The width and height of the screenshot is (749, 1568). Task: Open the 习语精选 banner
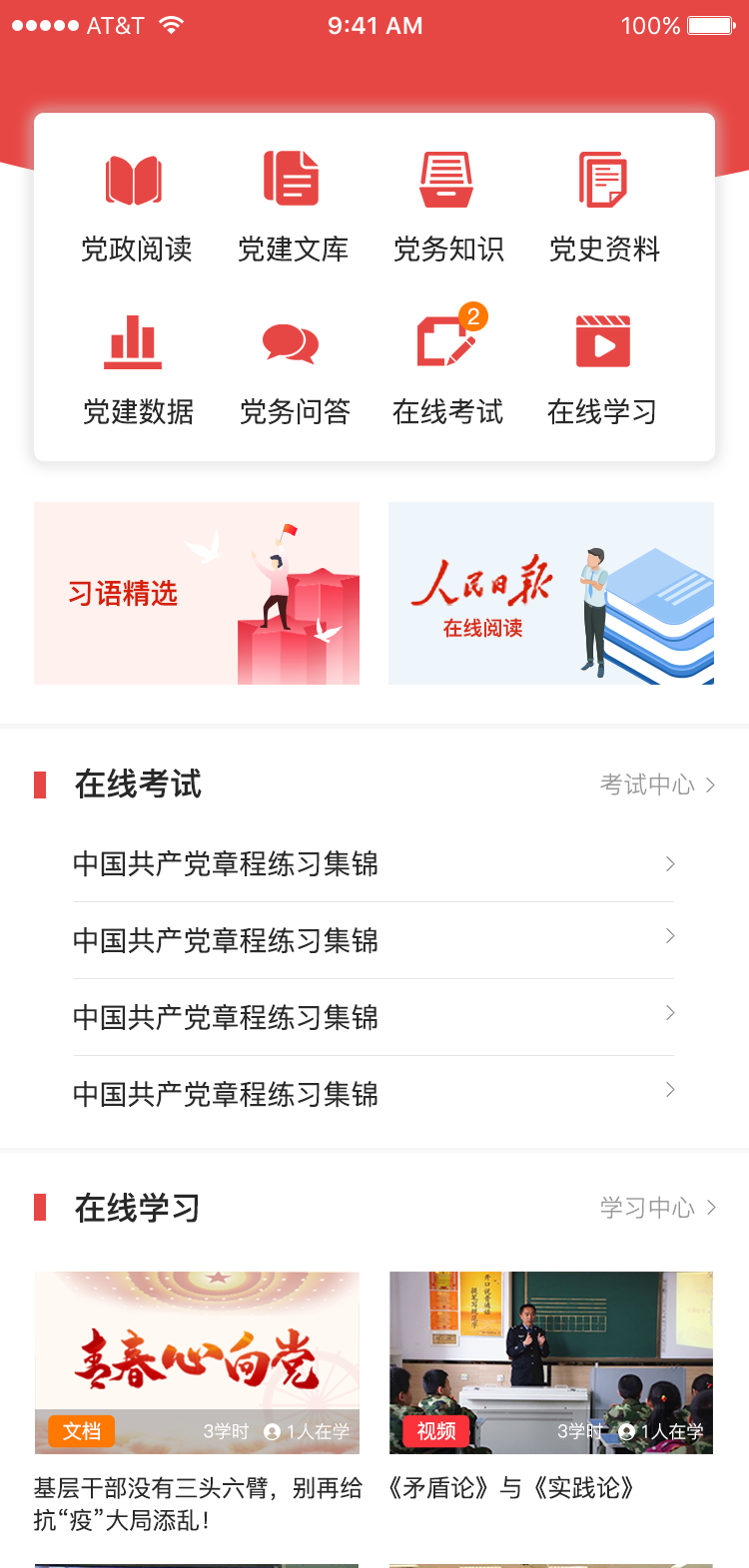click(x=197, y=593)
